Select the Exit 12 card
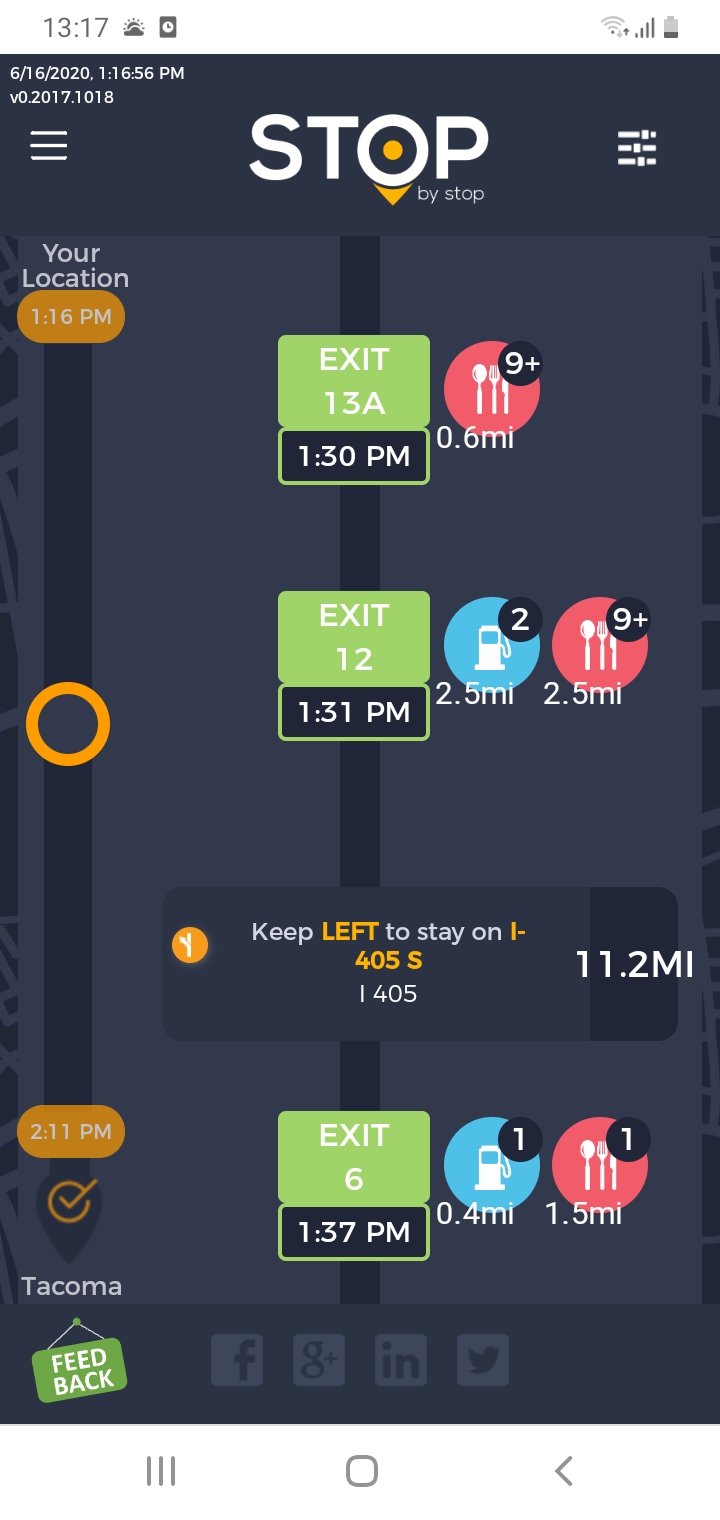 354,638
